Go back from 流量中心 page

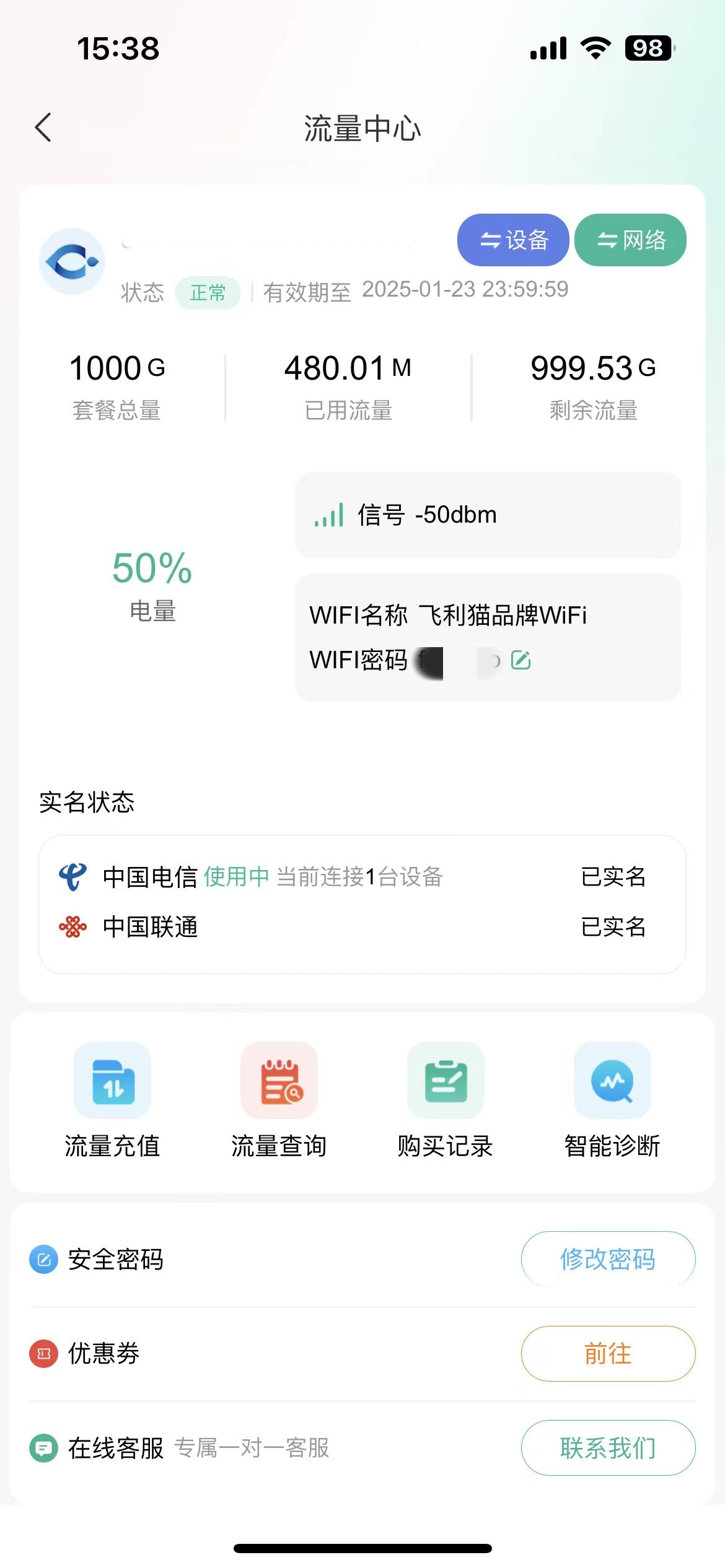coord(43,128)
